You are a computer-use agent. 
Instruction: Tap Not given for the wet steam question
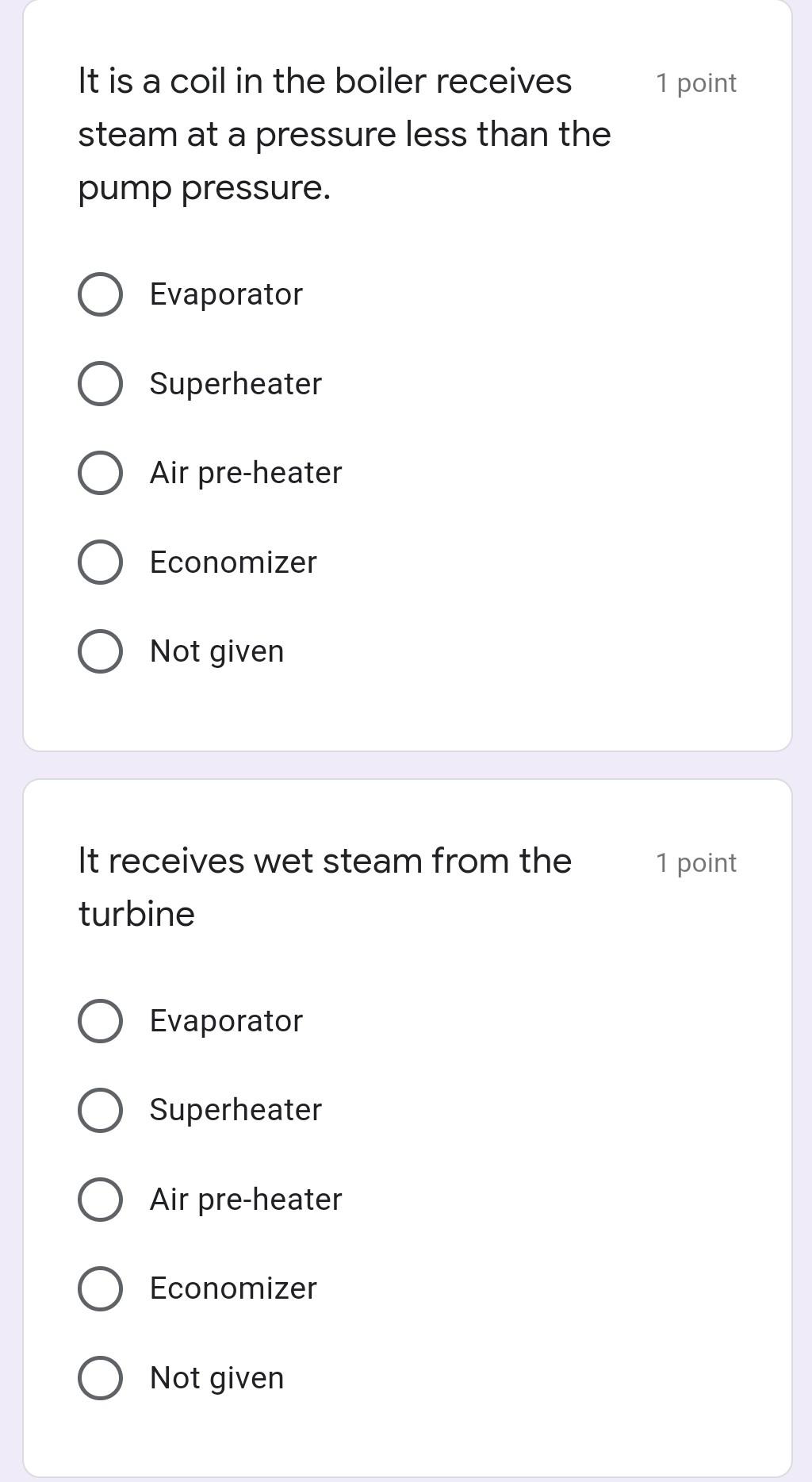point(101,1378)
